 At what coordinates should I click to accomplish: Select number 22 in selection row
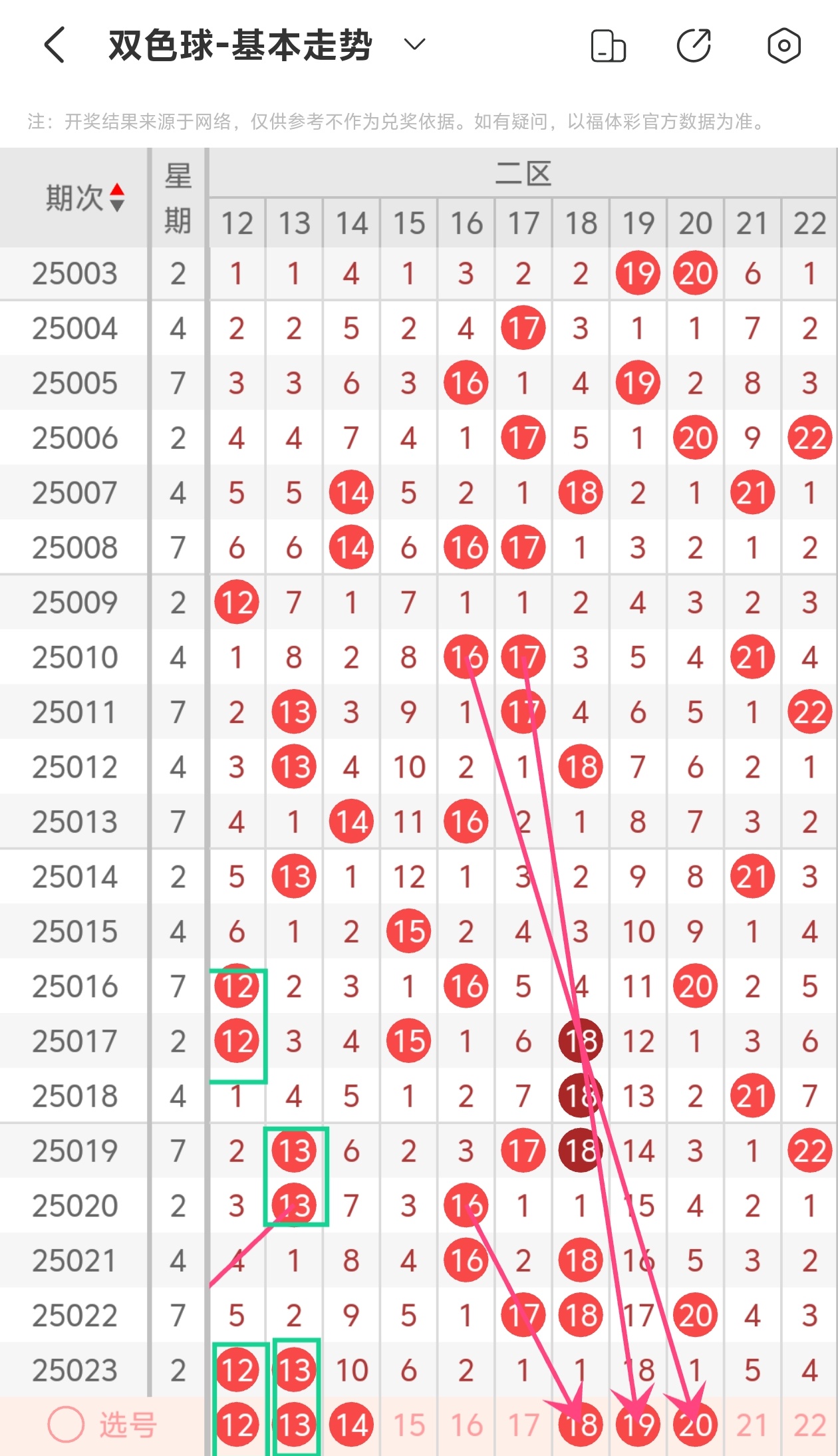tap(809, 1425)
